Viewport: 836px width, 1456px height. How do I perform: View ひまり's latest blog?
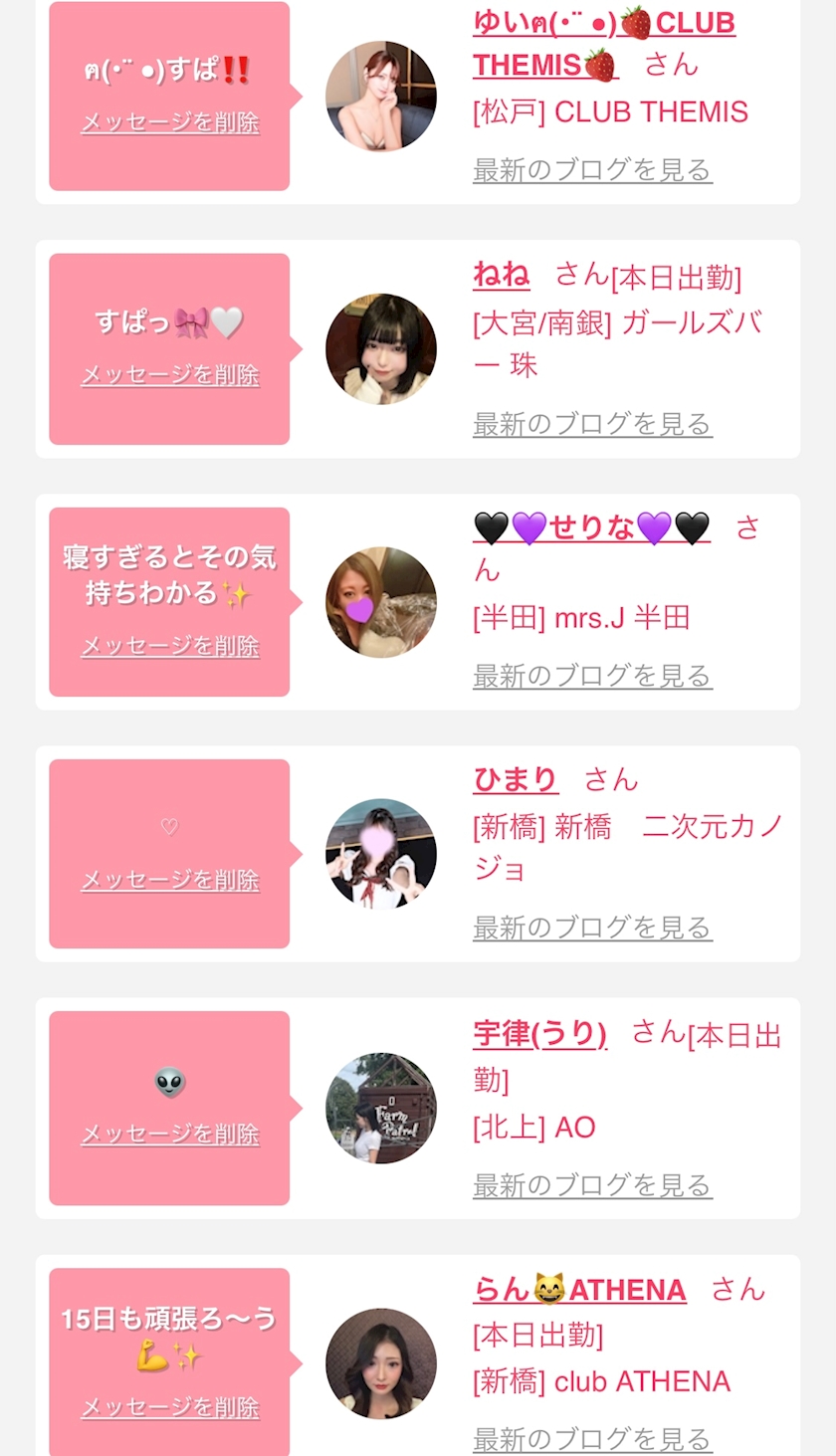pyautogui.click(x=592, y=928)
